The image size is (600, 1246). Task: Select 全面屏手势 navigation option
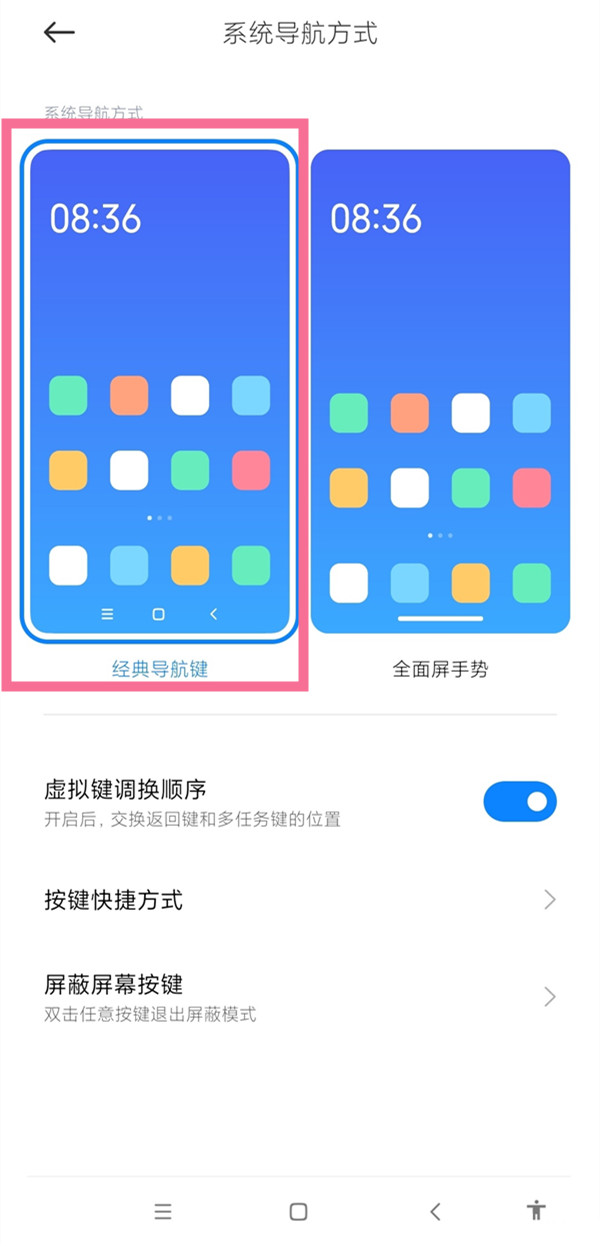point(440,392)
